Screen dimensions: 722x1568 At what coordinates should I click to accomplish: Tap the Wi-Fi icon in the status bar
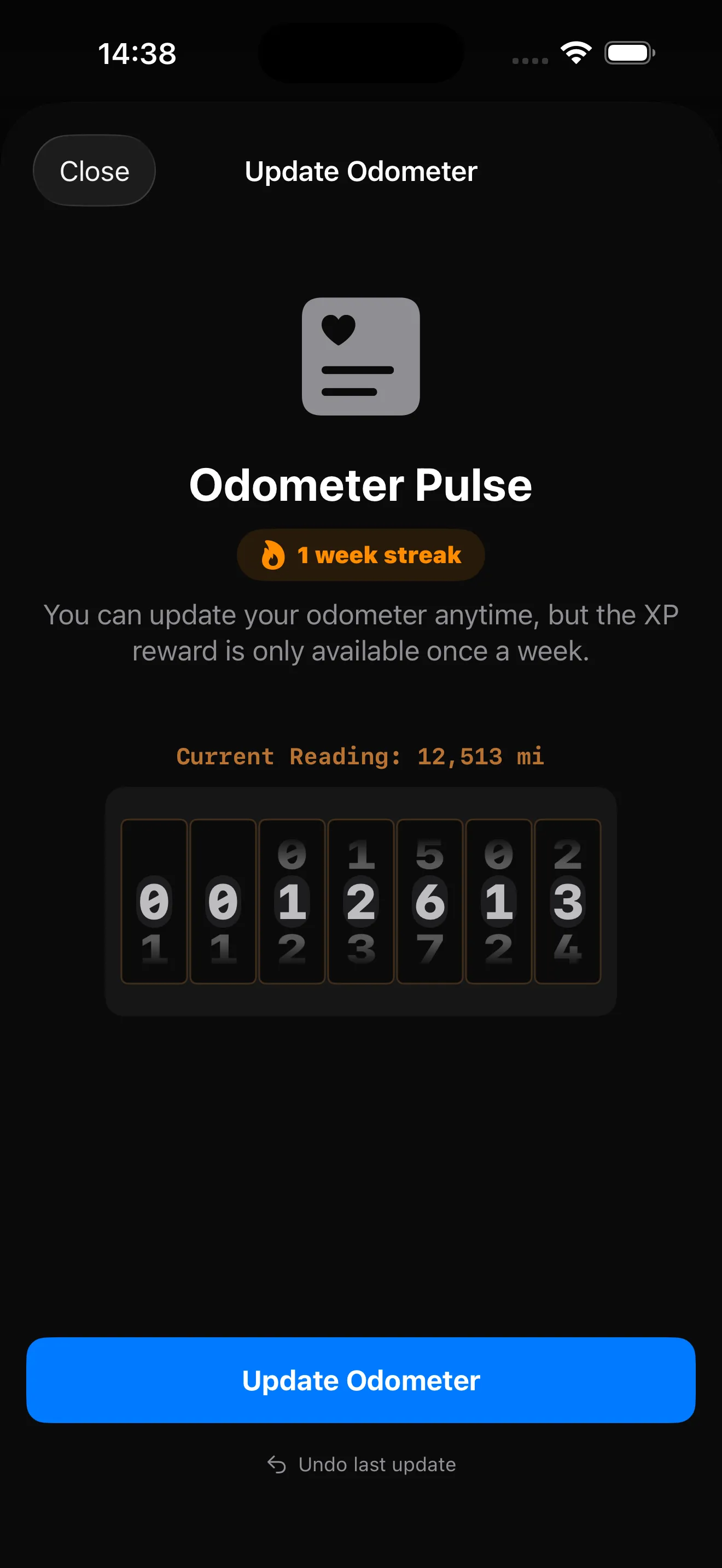[x=575, y=53]
